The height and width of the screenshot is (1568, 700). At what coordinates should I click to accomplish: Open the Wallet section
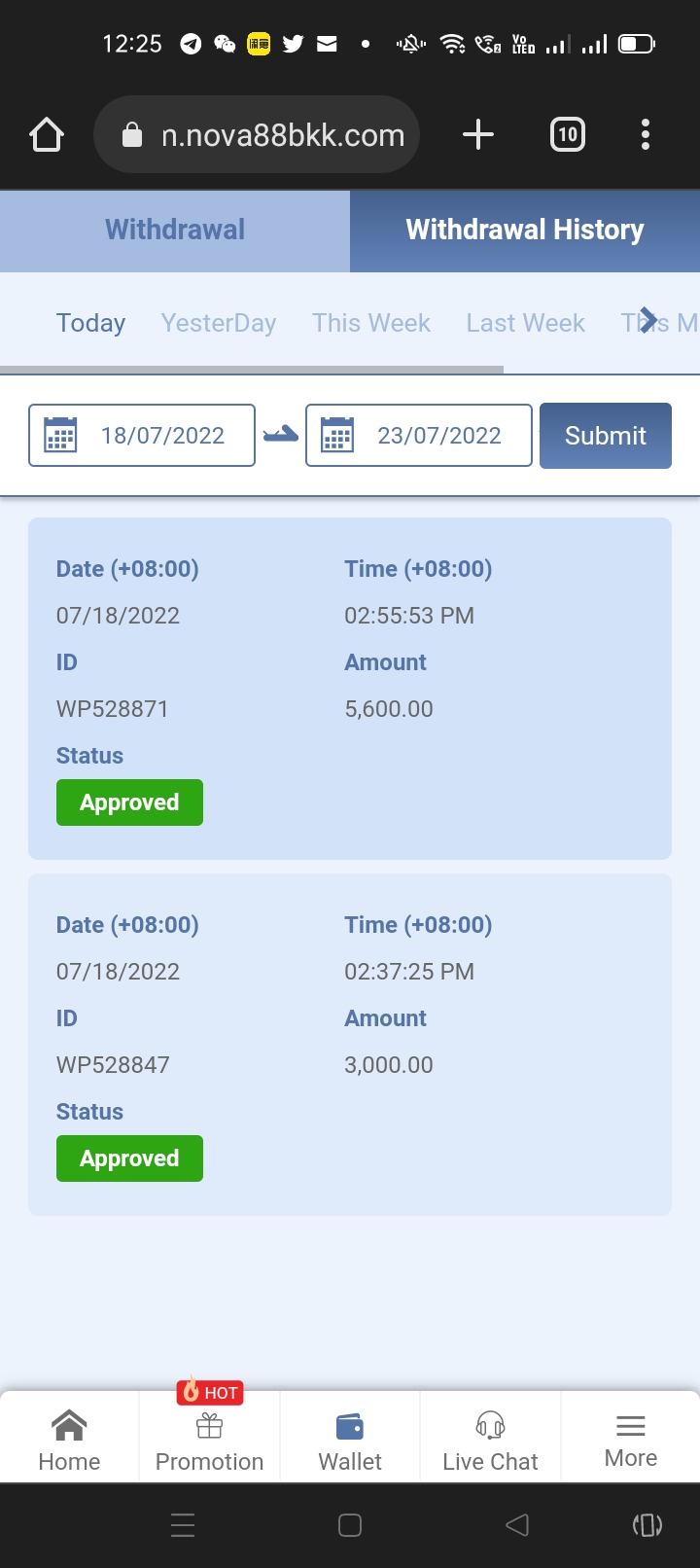350,1440
